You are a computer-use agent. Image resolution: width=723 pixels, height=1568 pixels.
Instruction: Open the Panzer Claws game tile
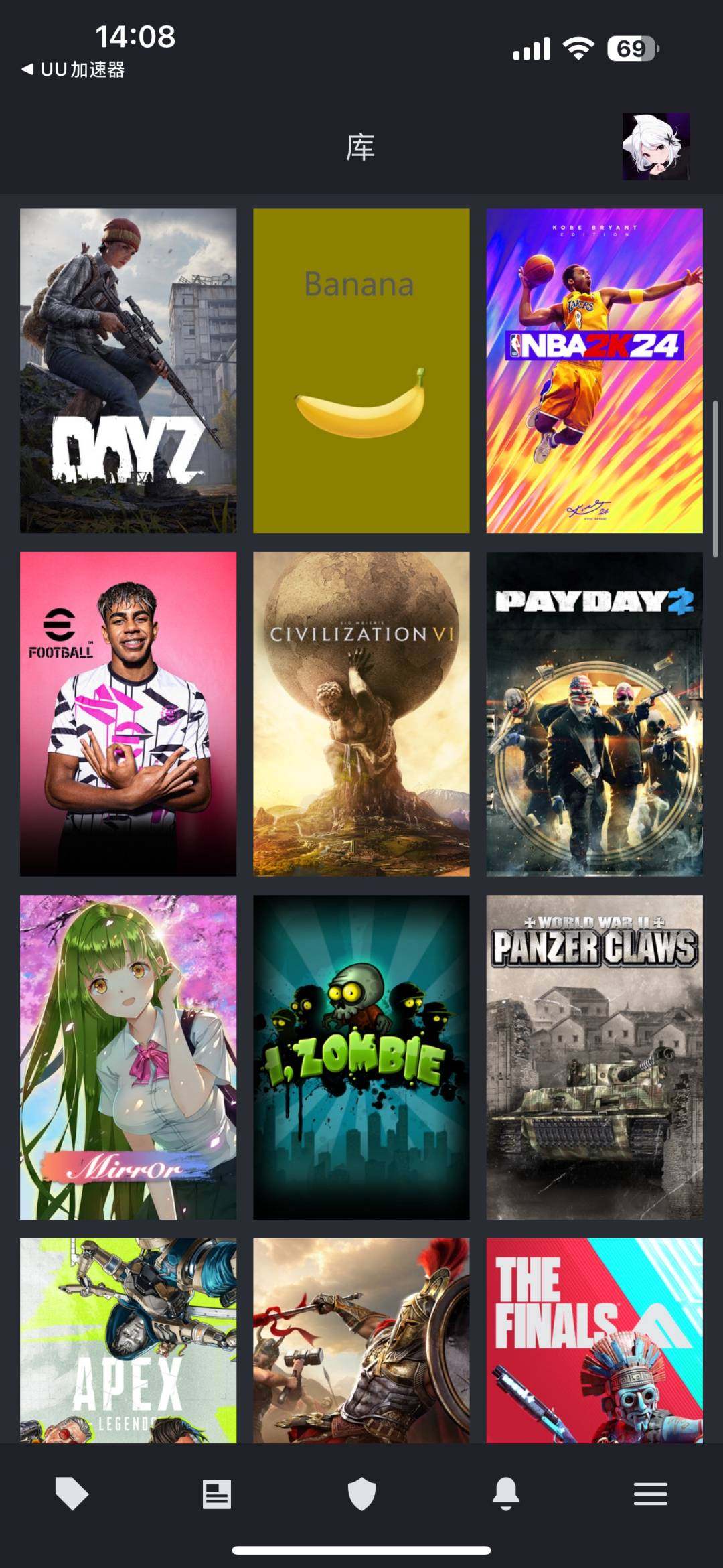pyautogui.click(x=594, y=1056)
